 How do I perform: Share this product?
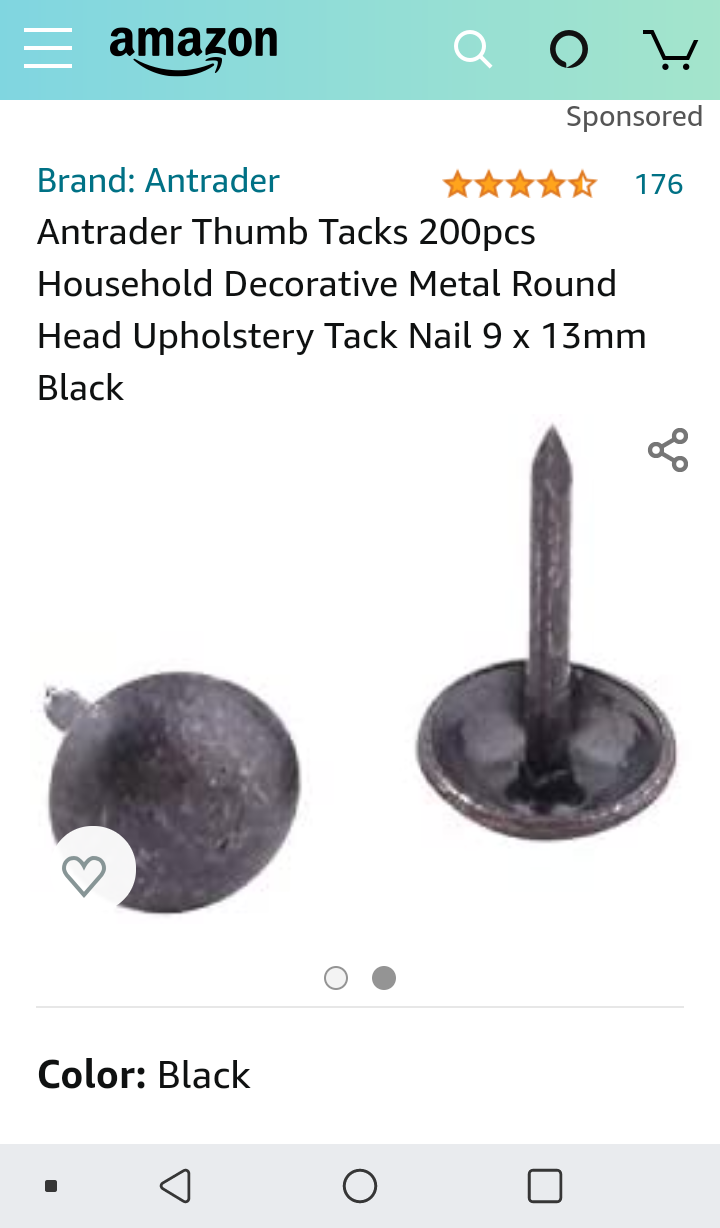pos(668,450)
